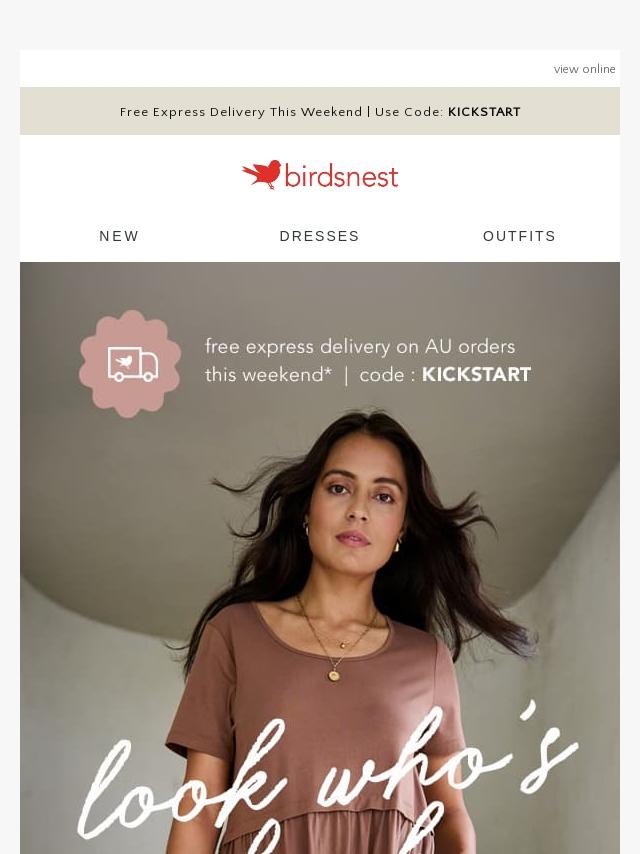Screen dimensions: 640x854
Task: Go to the OUTFITS section
Action: coord(519,236)
